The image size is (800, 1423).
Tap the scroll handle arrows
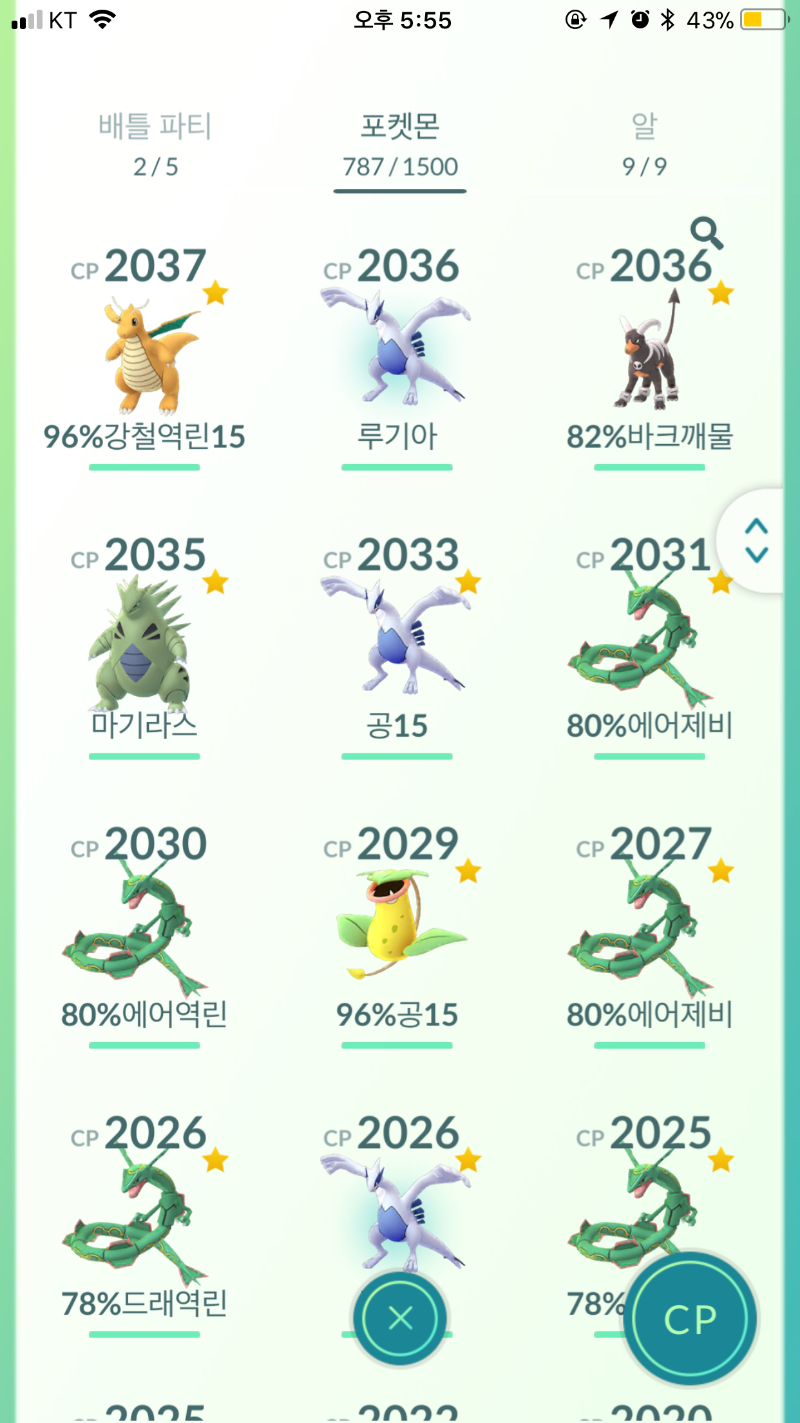758,540
